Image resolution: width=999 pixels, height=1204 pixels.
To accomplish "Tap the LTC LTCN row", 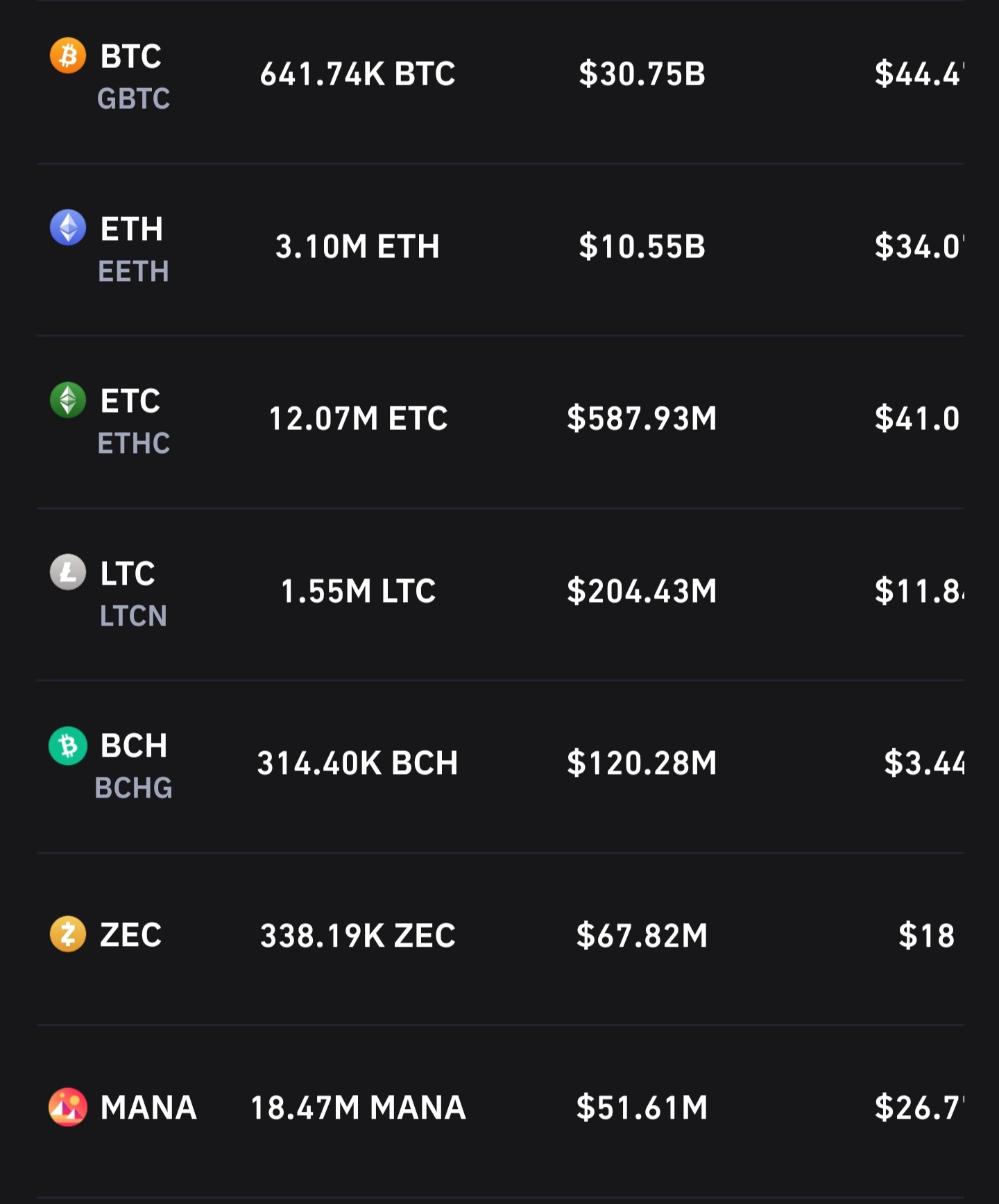I will [x=499, y=592].
